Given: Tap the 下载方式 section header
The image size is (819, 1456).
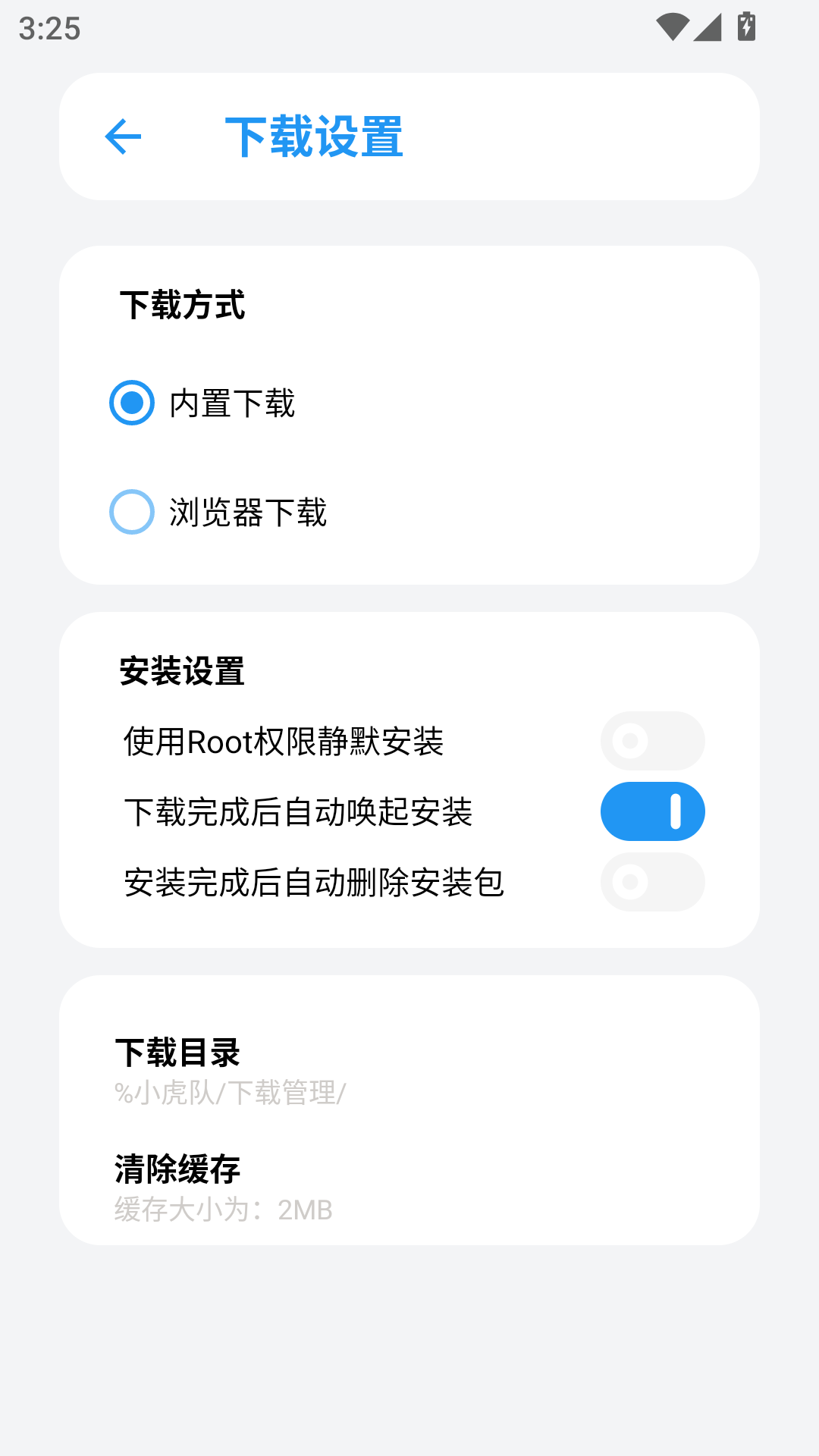Looking at the screenshot, I should tap(184, 306).
